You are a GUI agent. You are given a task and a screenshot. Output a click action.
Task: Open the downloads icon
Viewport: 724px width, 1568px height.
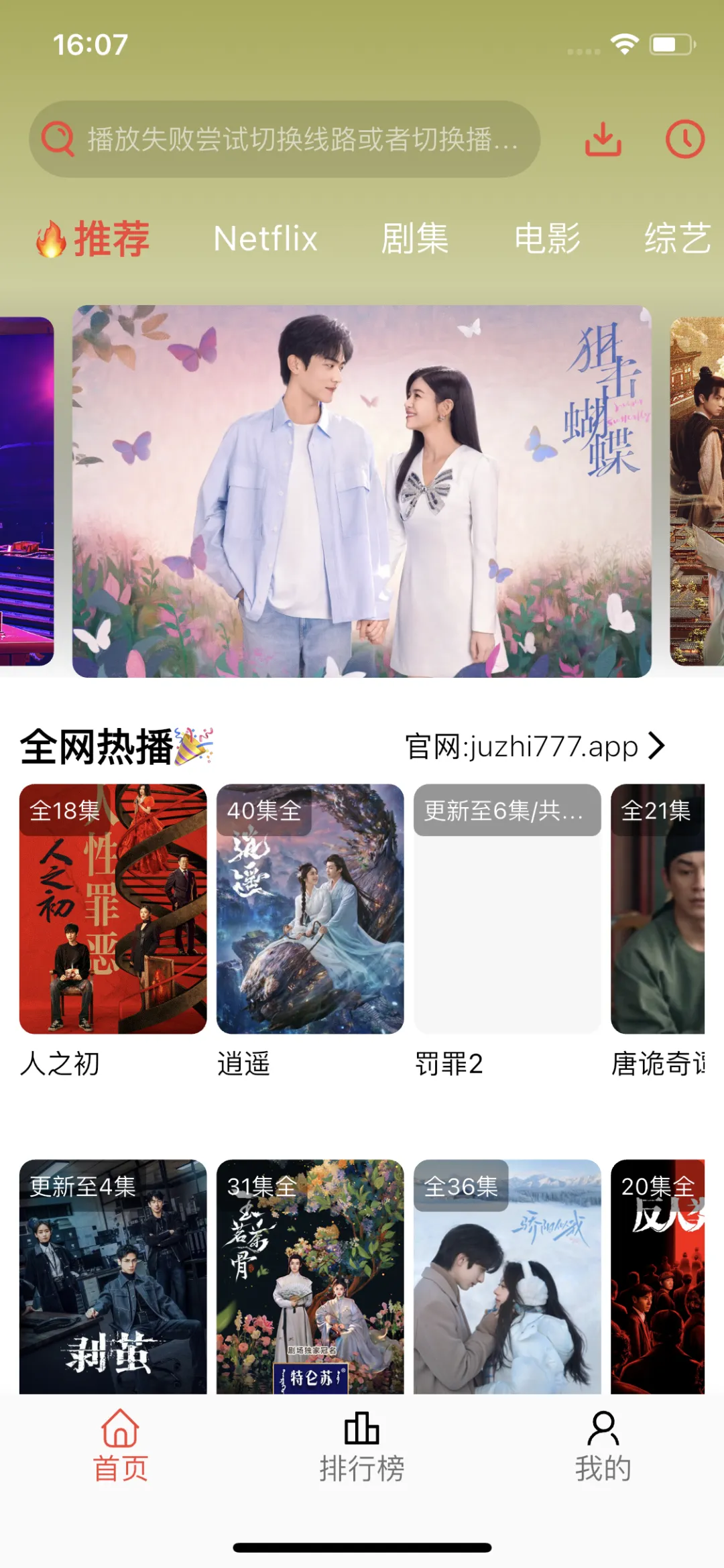pos(603,139)
